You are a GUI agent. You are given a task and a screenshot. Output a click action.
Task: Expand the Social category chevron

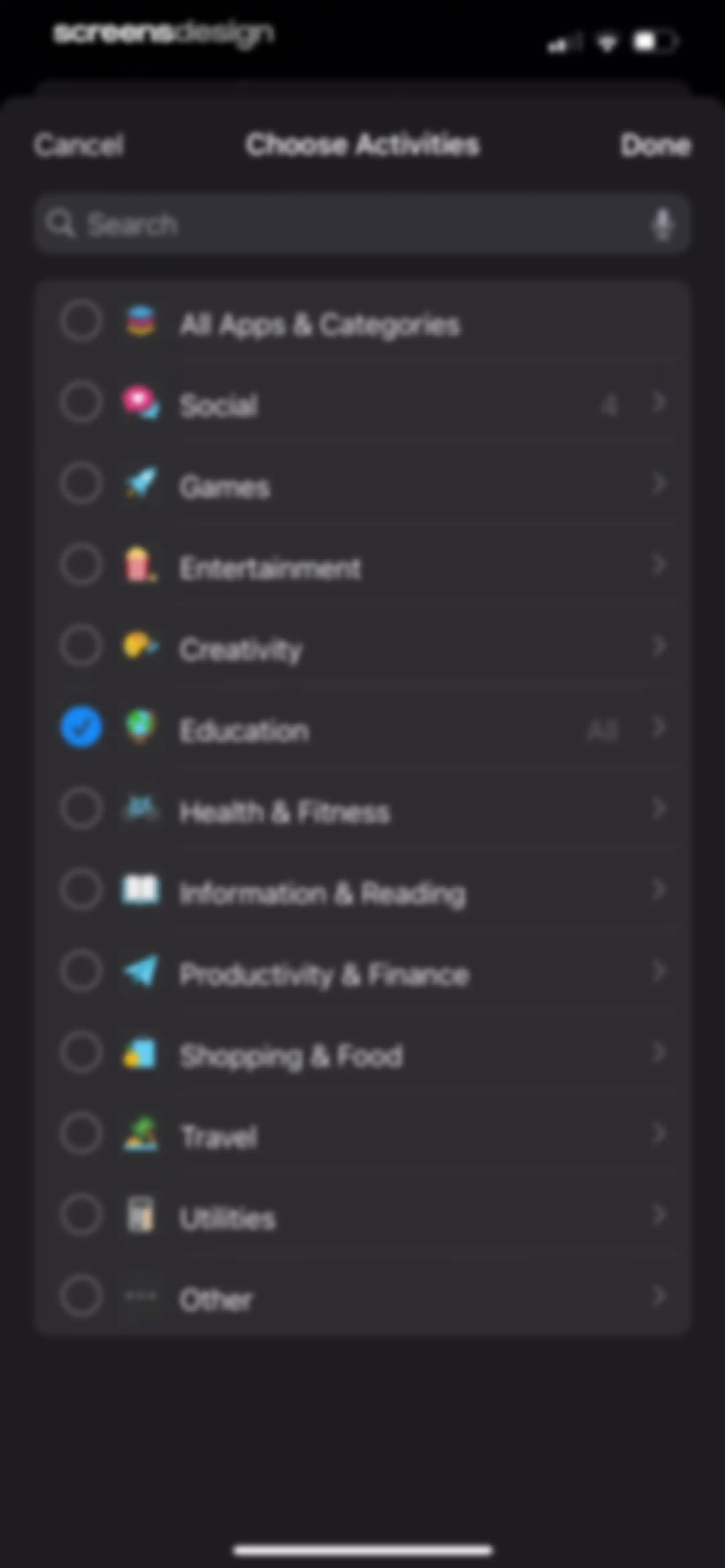[x=659, y=402]
